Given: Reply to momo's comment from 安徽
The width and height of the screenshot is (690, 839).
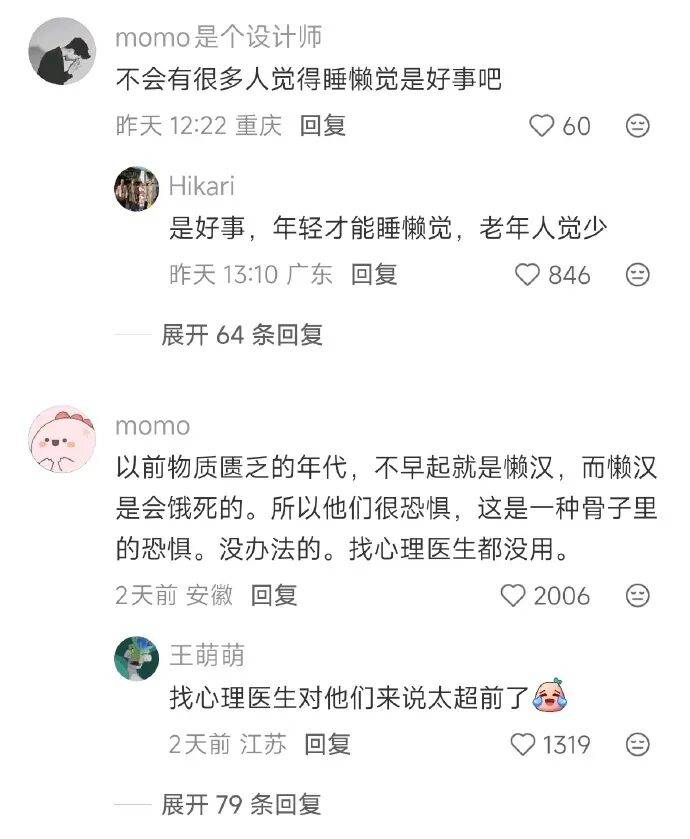Looking at the screenshot, I should pyautogui.click(x=274, y=596).
